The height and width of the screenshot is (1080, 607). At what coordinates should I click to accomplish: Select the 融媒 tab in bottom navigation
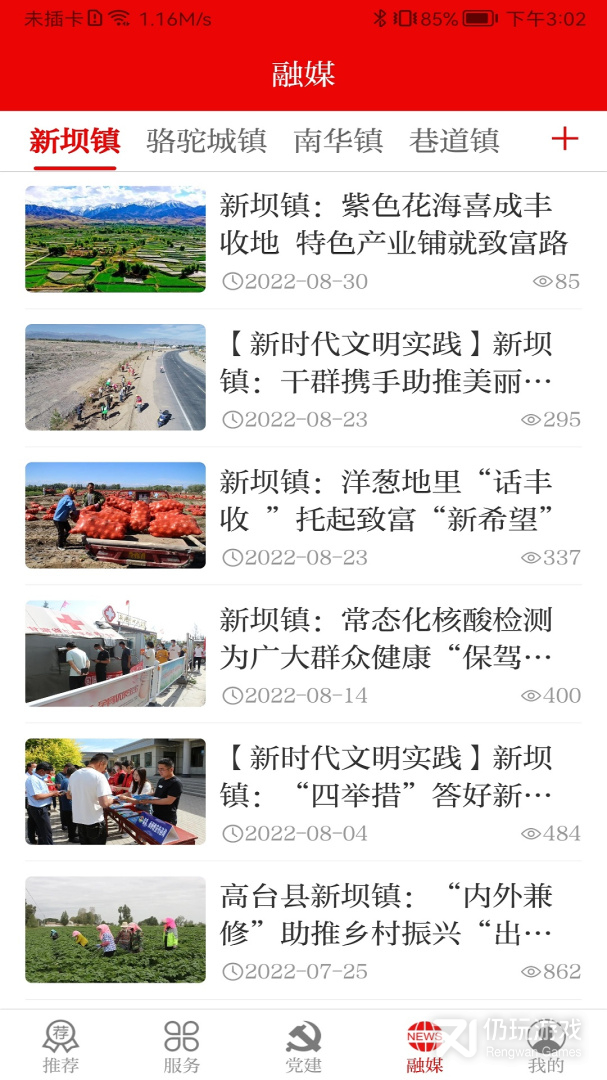(x=425, y=1046)
